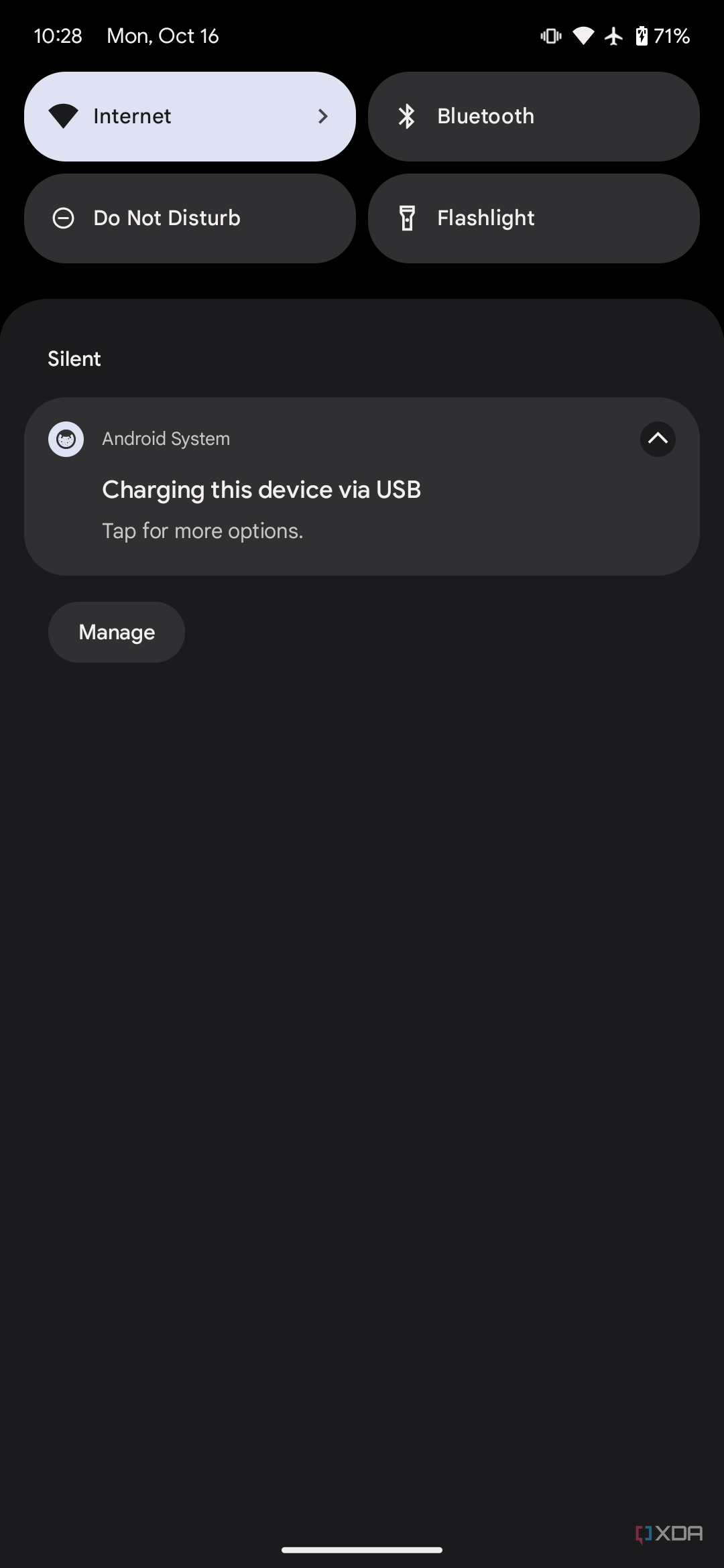This screenshot has height=1568, width=724.
Task: Toggle the Bluetooth quick setting tile
Action: click(533, 116)
